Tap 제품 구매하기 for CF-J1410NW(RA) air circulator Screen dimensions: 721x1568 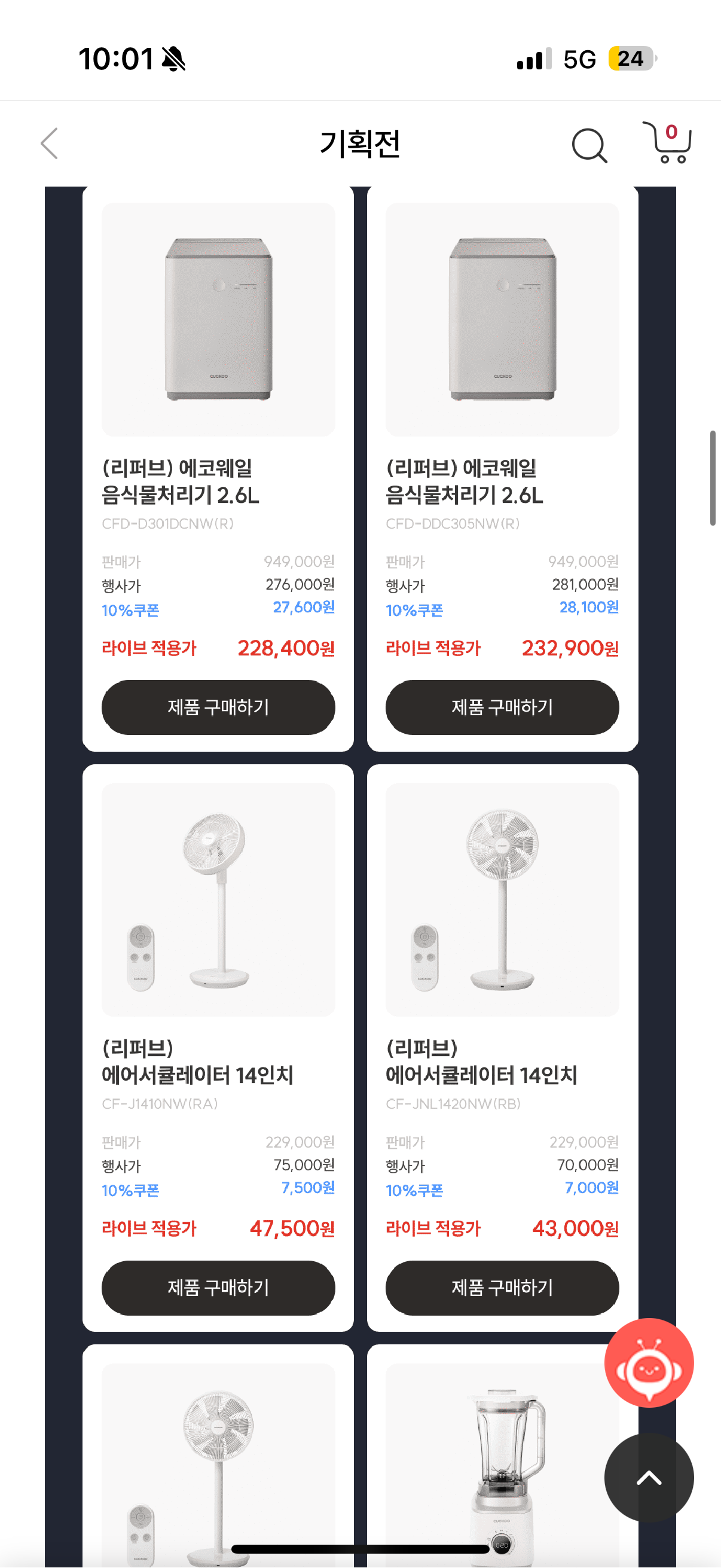[x=218, y=1287]
